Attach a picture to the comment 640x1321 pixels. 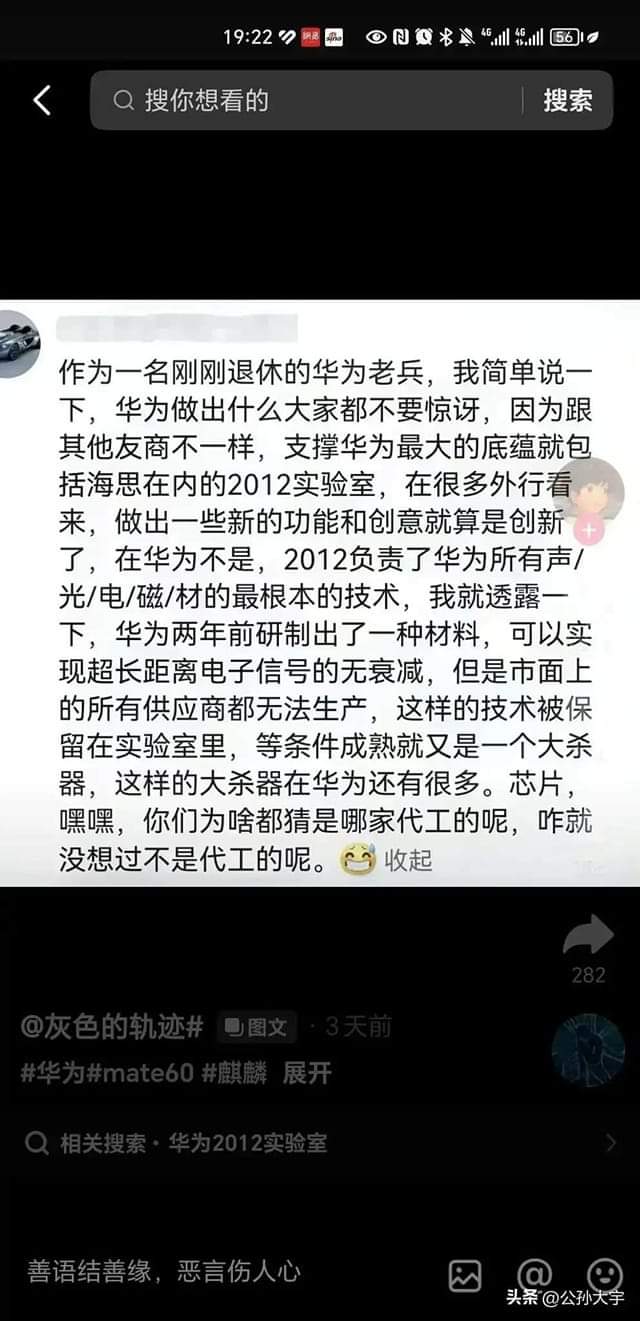pos(465,1275)
